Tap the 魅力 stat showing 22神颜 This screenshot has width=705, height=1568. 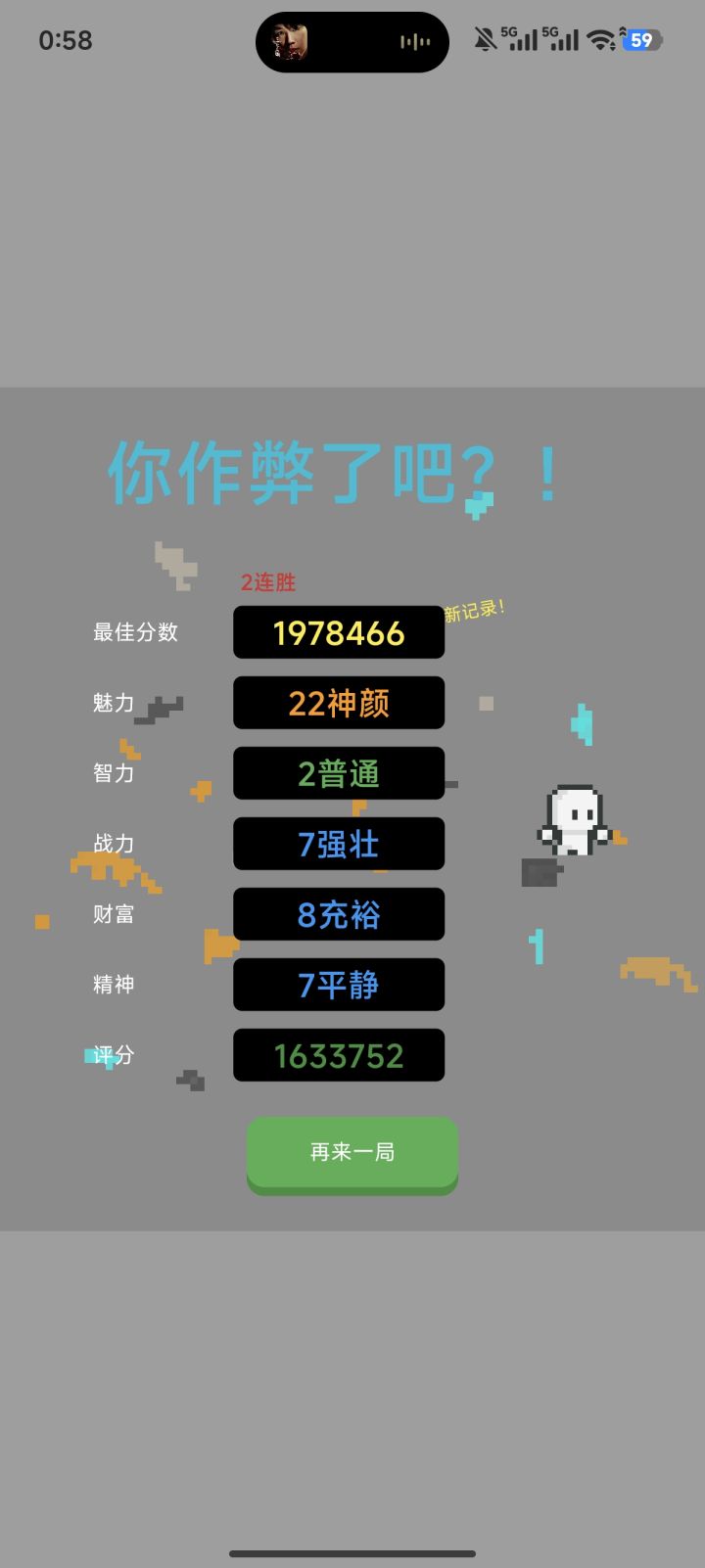click(339, 703)
